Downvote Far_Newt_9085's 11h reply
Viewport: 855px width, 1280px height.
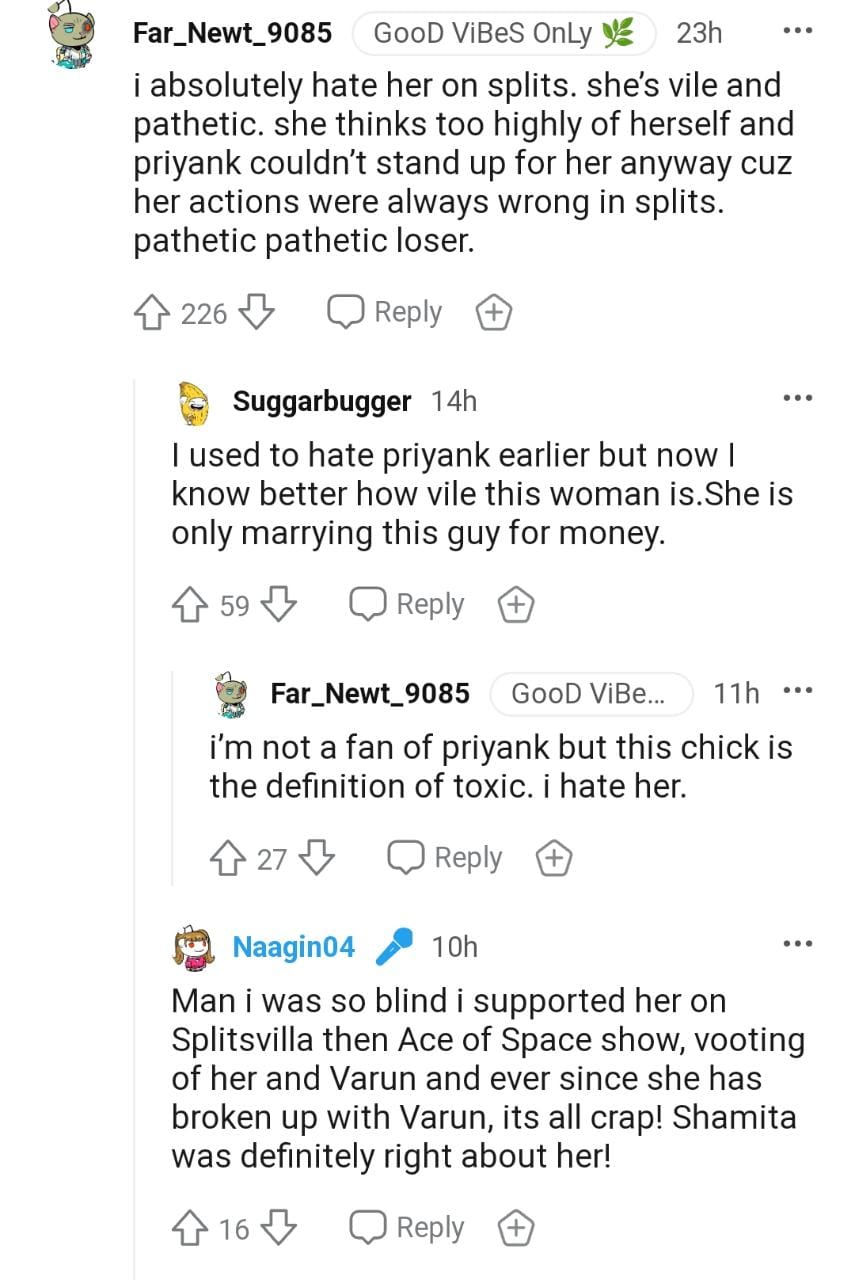tap(317, 858)
